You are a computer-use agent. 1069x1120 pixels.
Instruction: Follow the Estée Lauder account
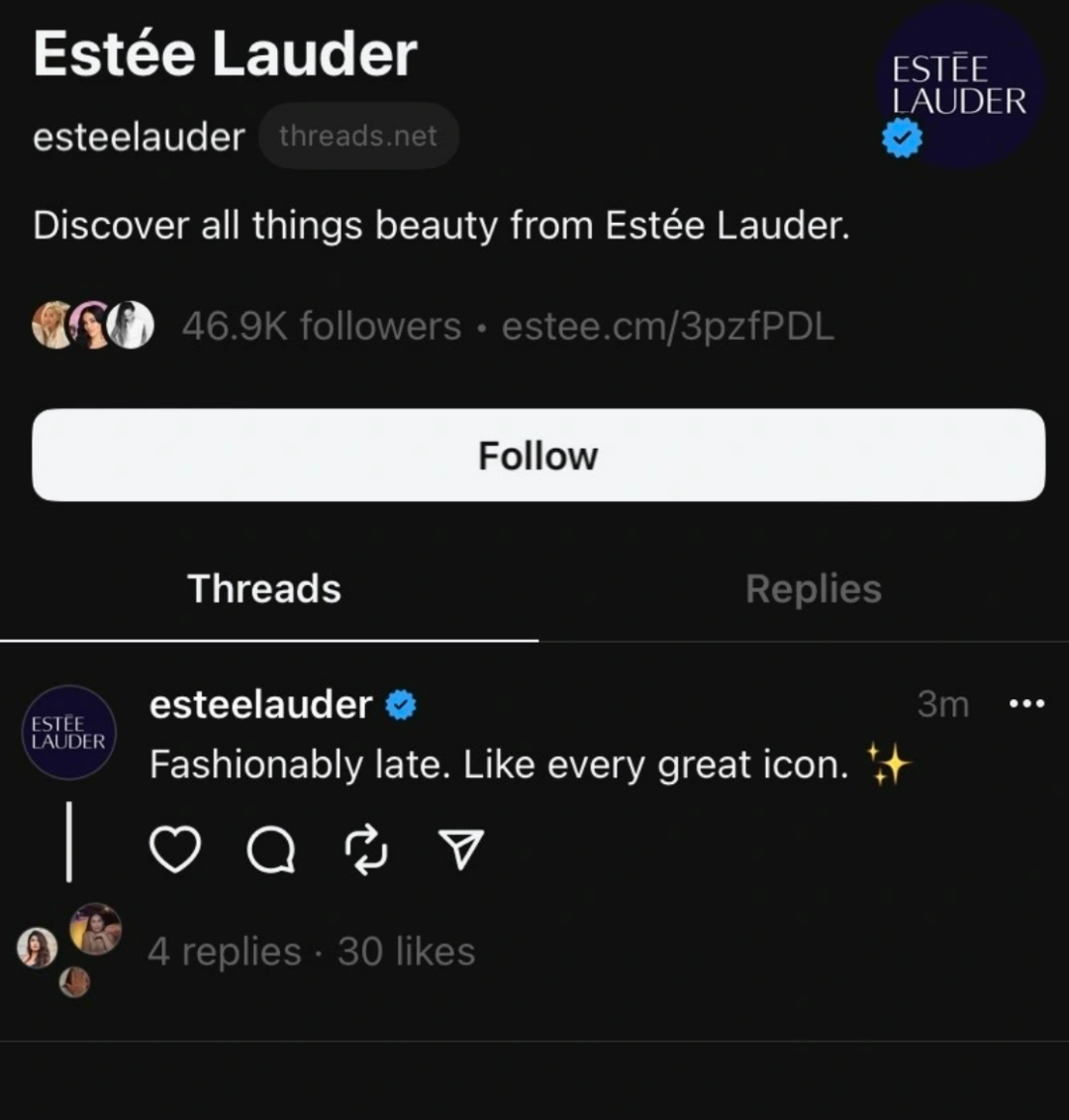point(538,455)
